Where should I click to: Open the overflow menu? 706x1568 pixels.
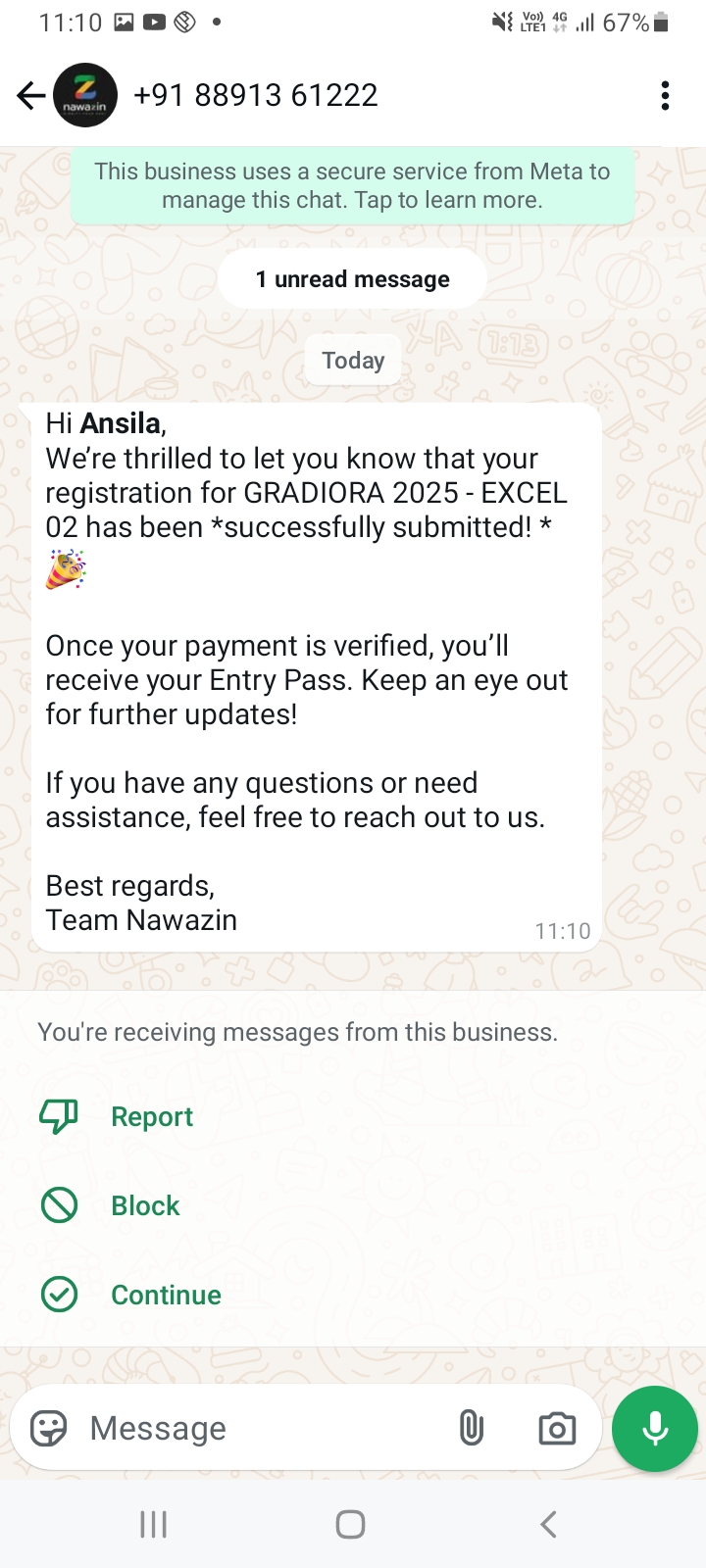(665, 95)
